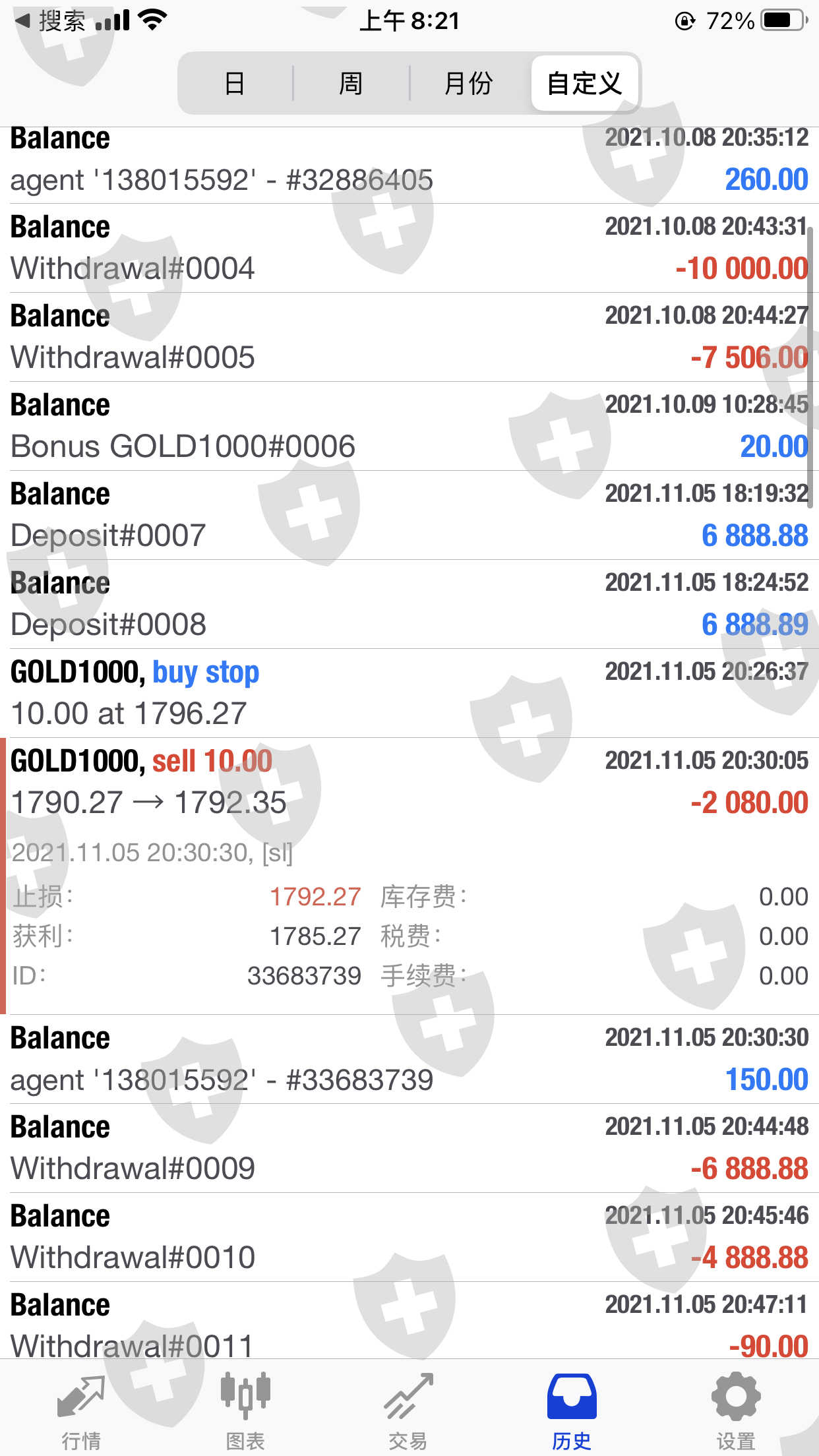Image resolution: width=819 pixels, height=1456 pixels.
Task: Tap the agent #33683739 balance row
Action: 409,1059
